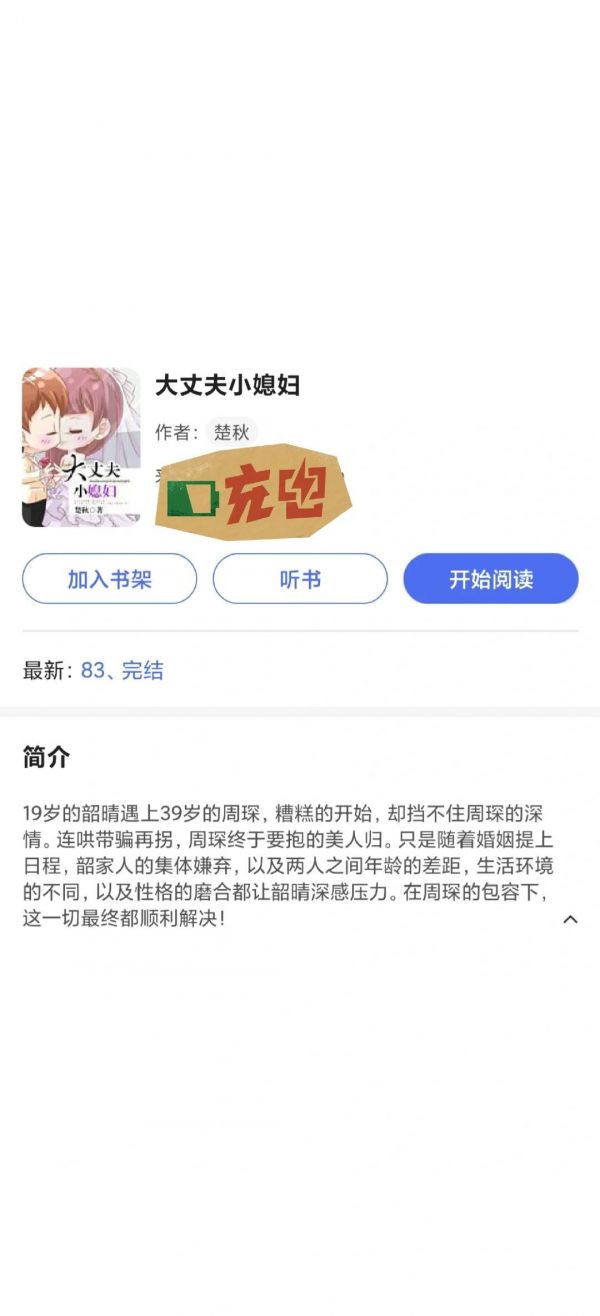This screenshot has width=600, height=1316.
Task: Tap 听书 to listen to the book
Action: point(300,579)
